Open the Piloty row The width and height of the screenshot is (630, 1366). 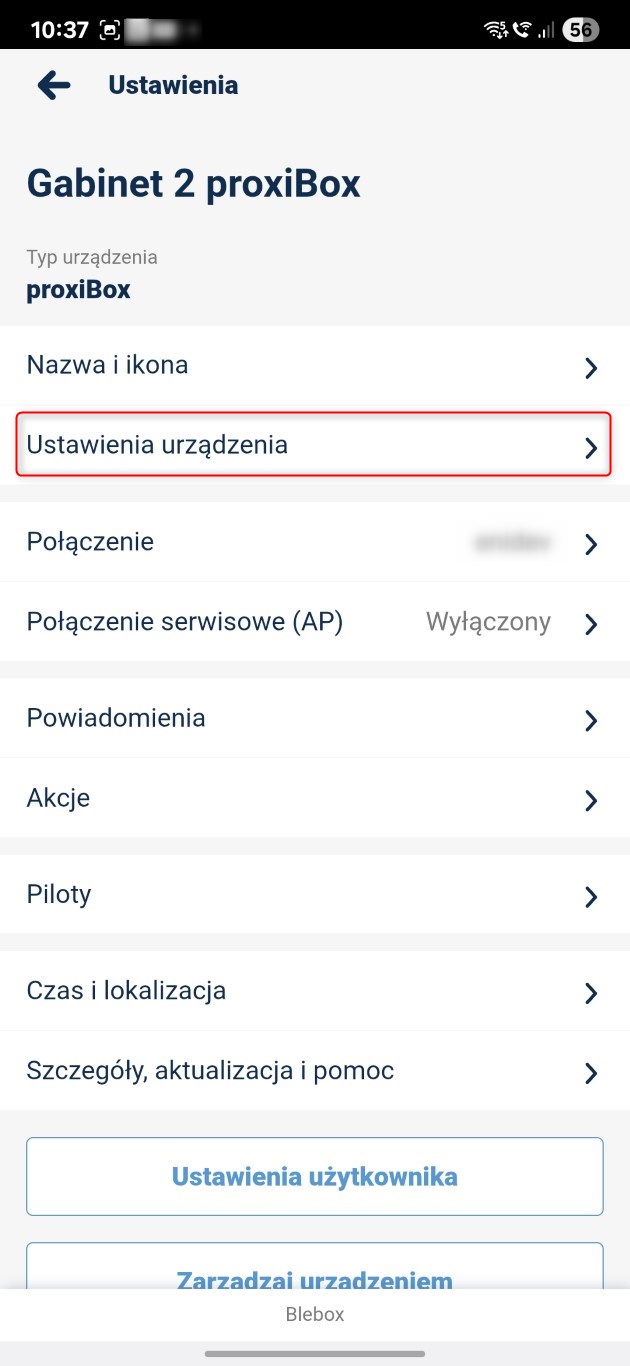tap(315, 894)
